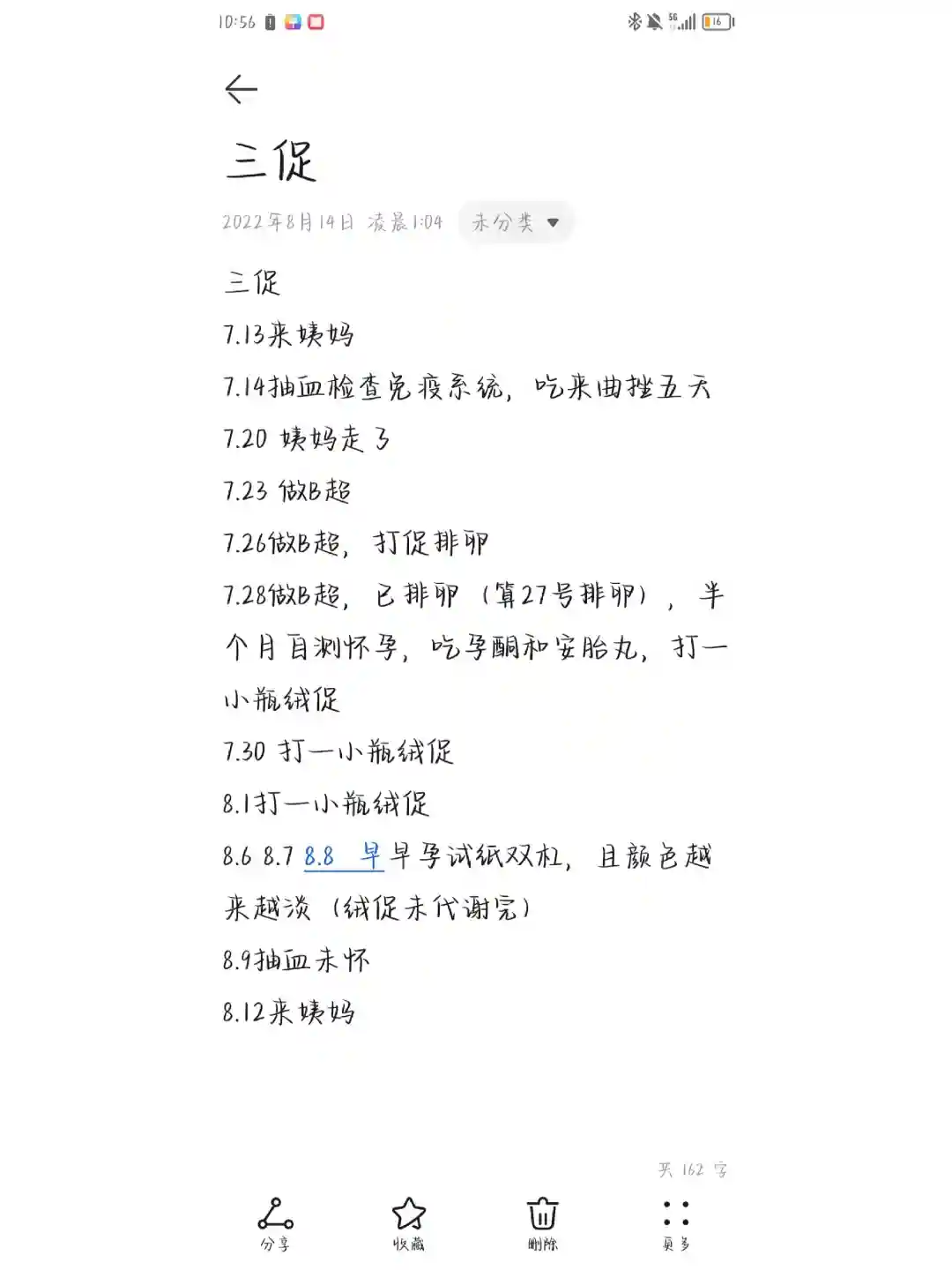
Task: Open the 更多 options menu
Action: coord(676,1223)
